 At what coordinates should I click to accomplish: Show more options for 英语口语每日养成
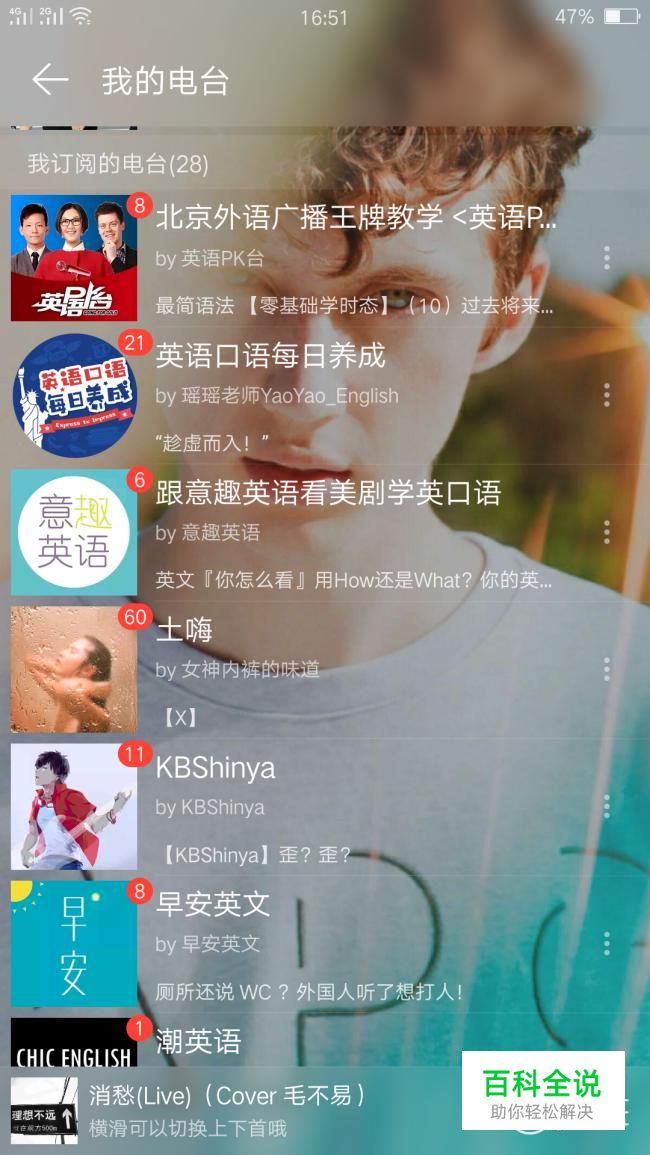(606, 395)
